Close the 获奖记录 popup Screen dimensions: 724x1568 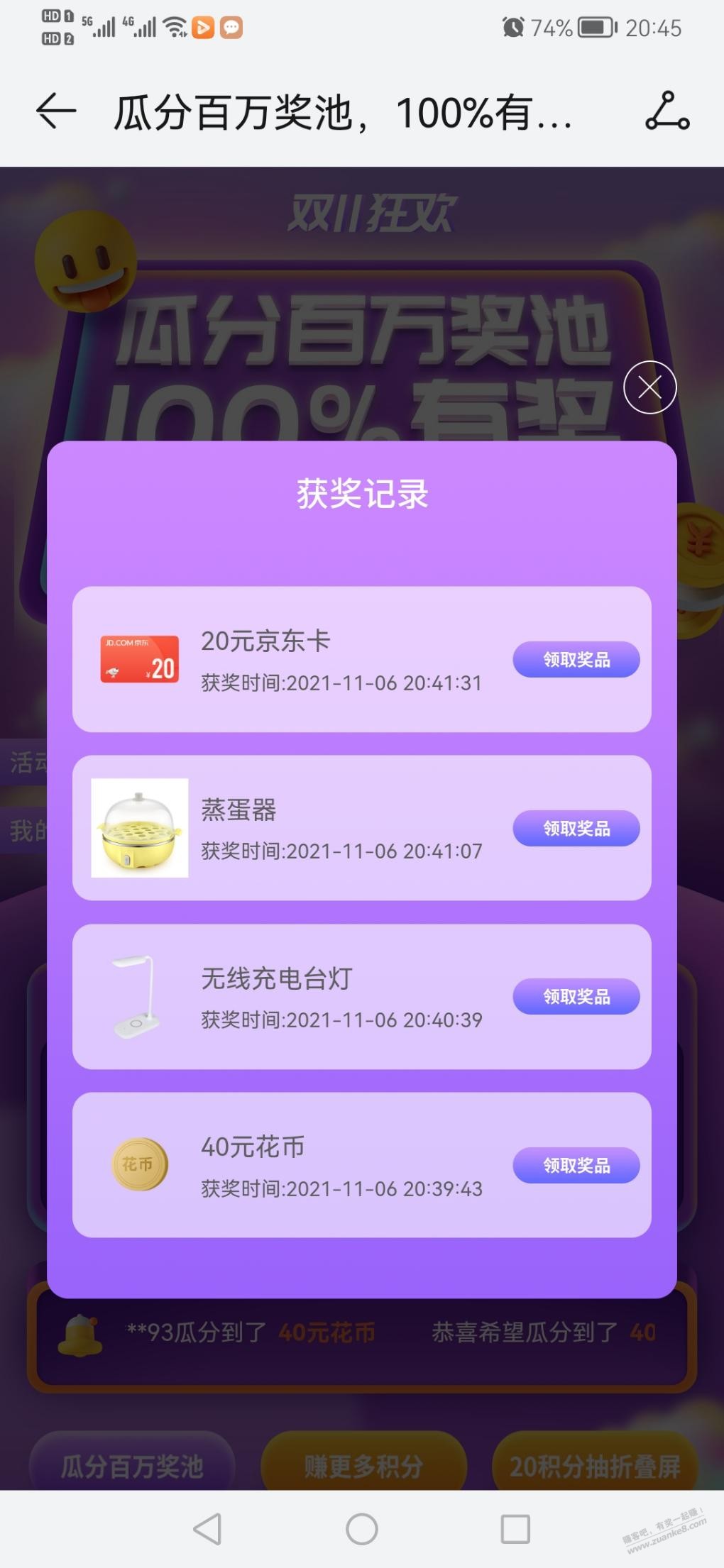(649, 387)
